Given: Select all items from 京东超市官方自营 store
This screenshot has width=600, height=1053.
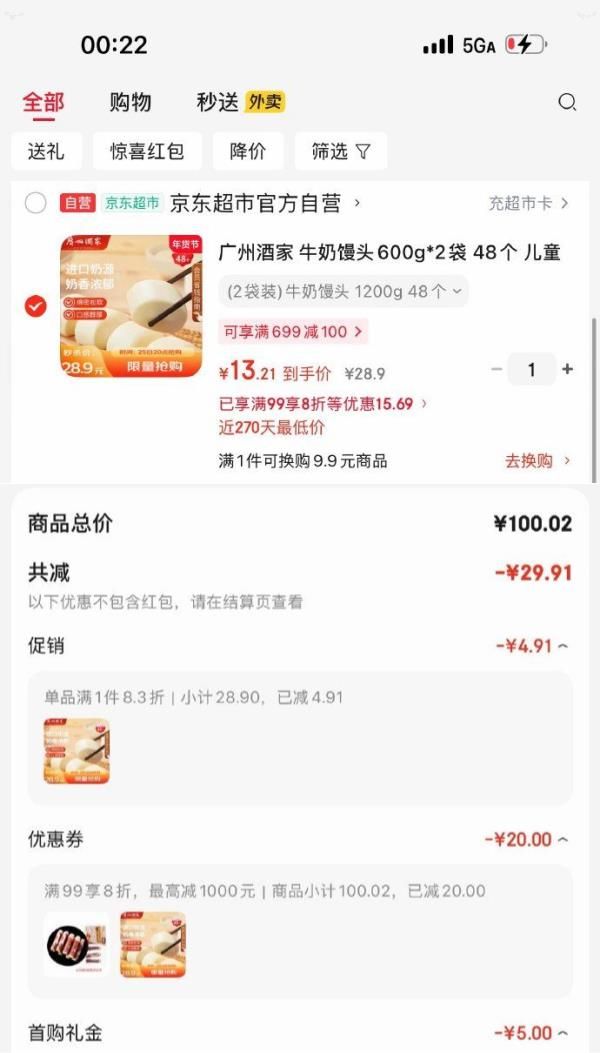Looking at the screenshot, I should pyautogui.click(x=36, y=203).
